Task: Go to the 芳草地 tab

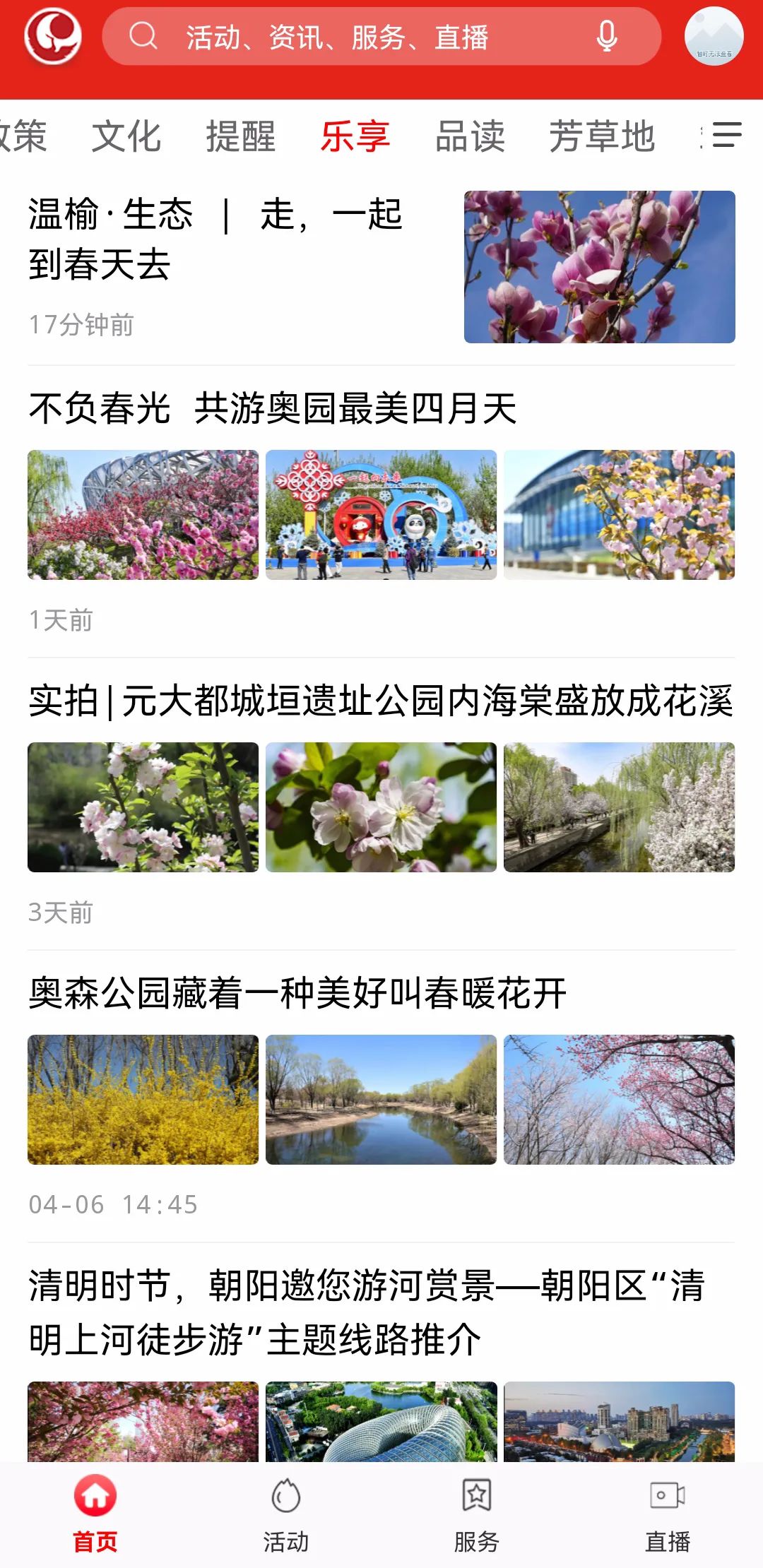Action: click(602, 136)
